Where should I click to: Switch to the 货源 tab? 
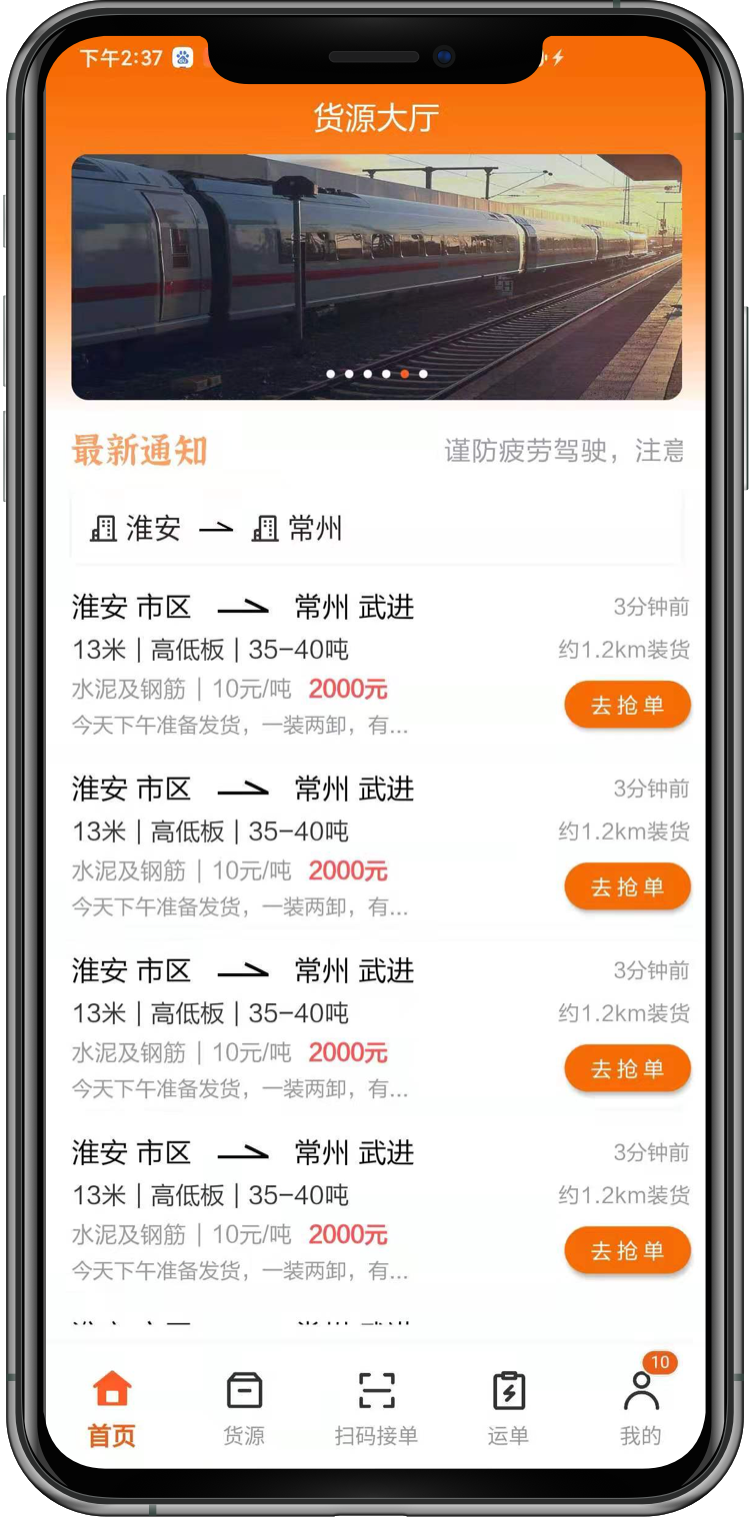tap(244, 1408)
